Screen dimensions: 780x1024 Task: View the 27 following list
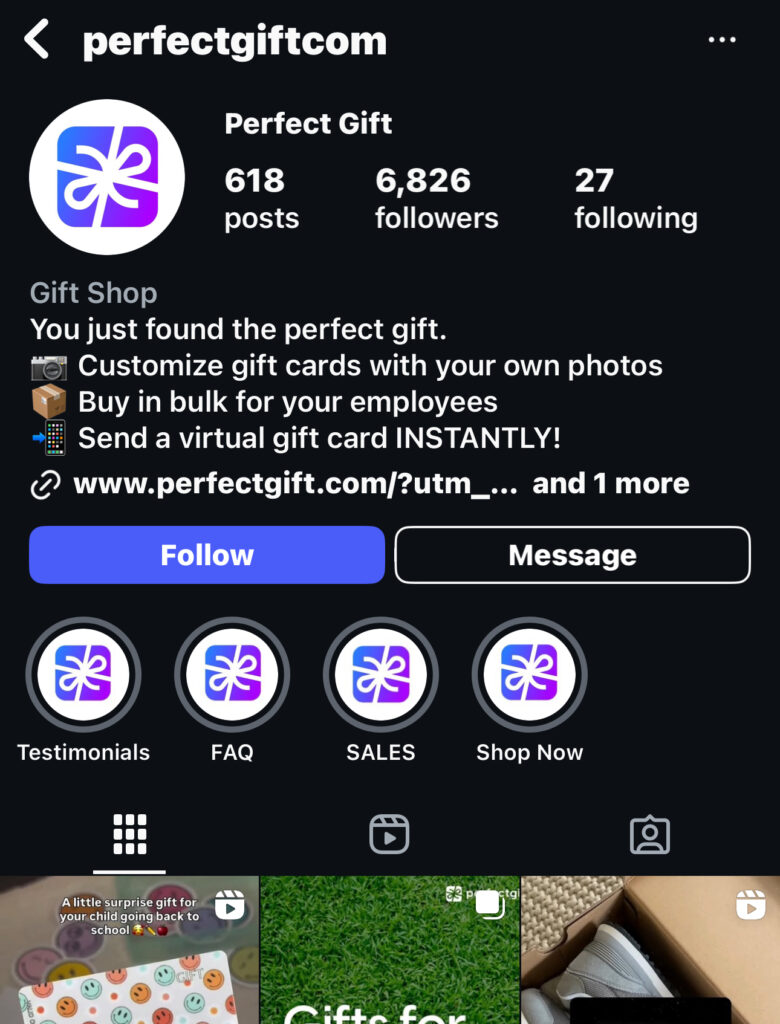[x=635, y=198]
